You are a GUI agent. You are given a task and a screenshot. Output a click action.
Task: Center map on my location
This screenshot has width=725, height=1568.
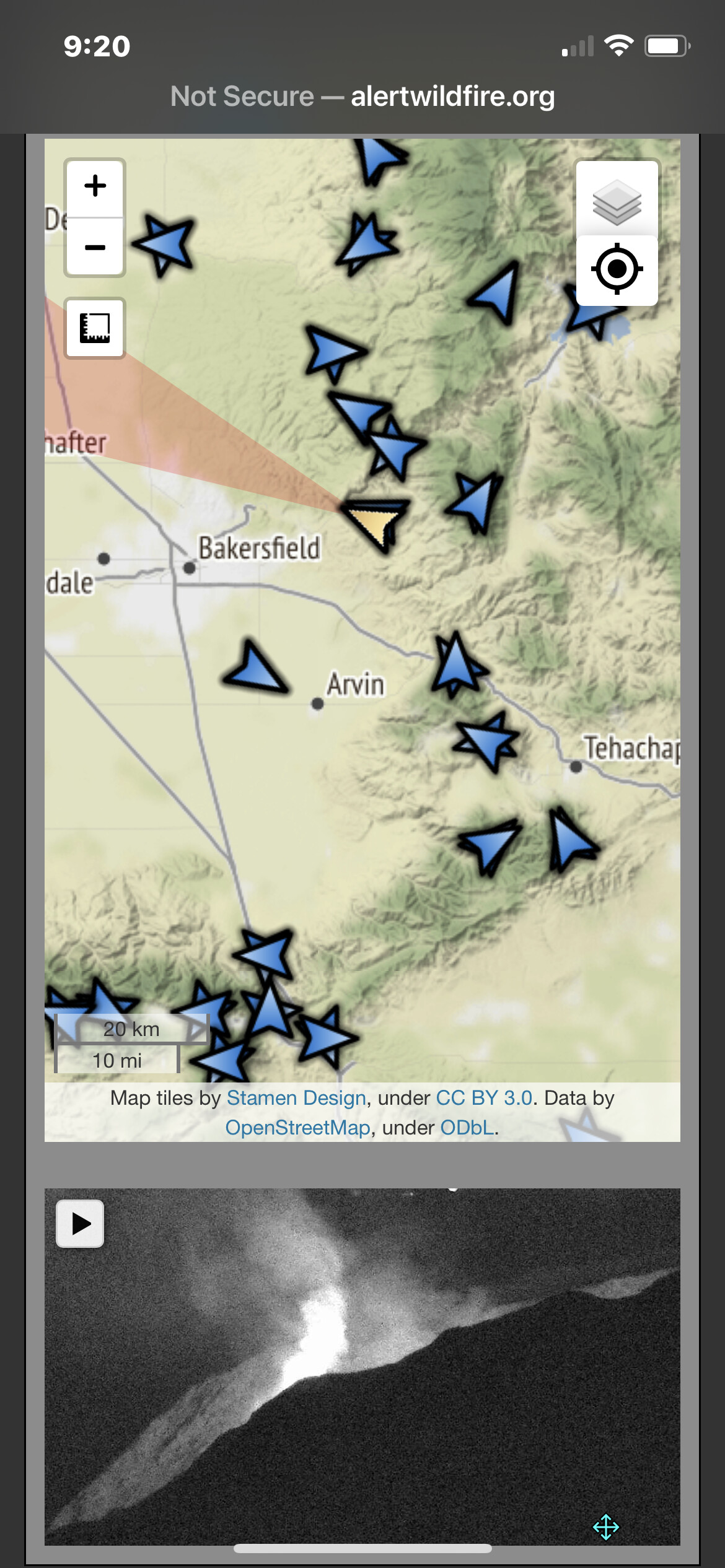click(617, 269)
